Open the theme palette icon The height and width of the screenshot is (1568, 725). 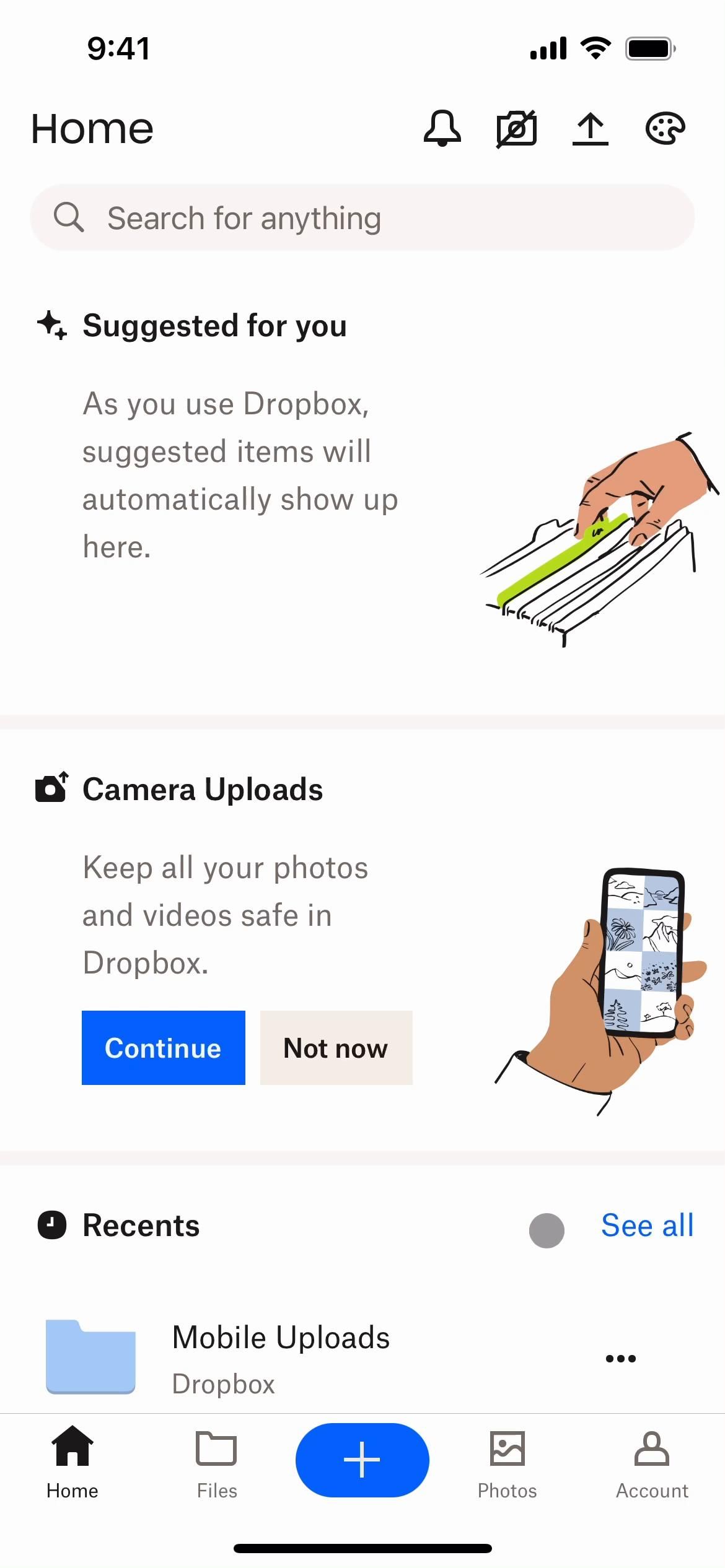[665, 129]
